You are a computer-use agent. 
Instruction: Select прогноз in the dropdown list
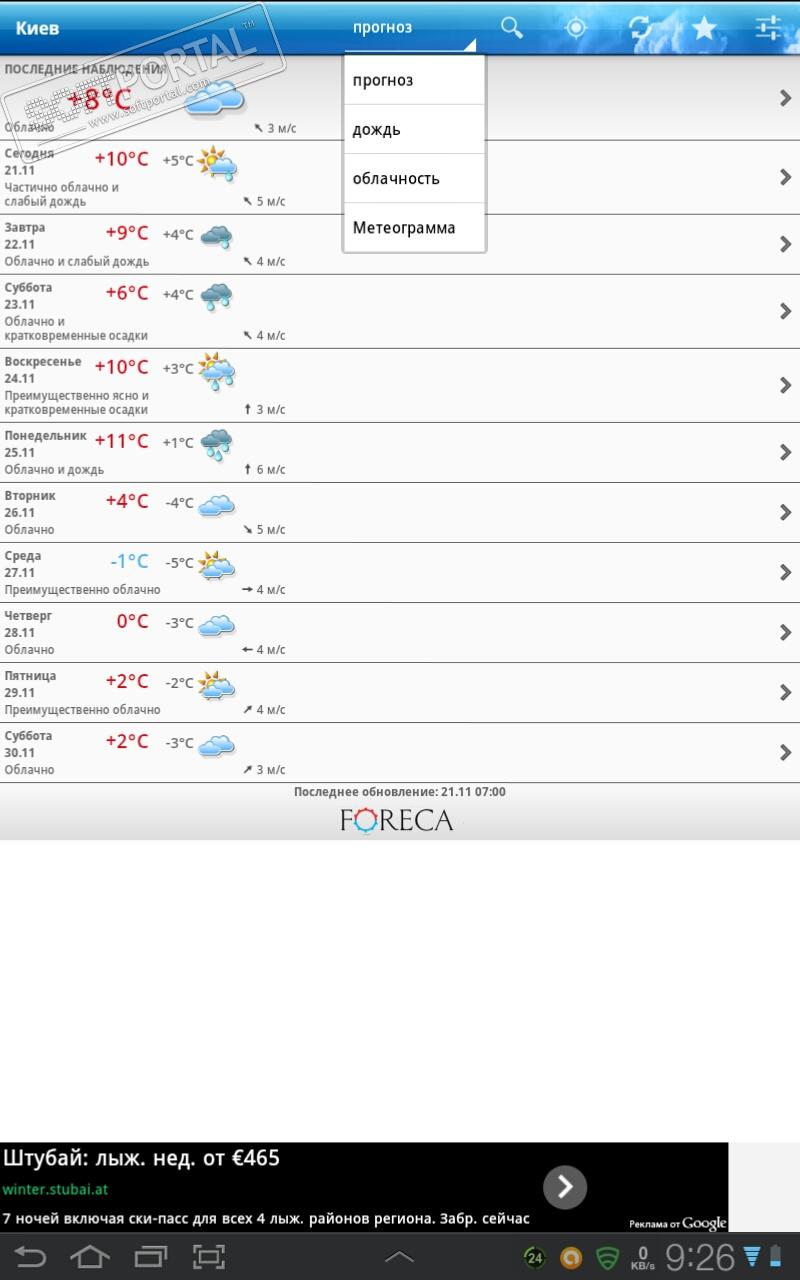414,80
